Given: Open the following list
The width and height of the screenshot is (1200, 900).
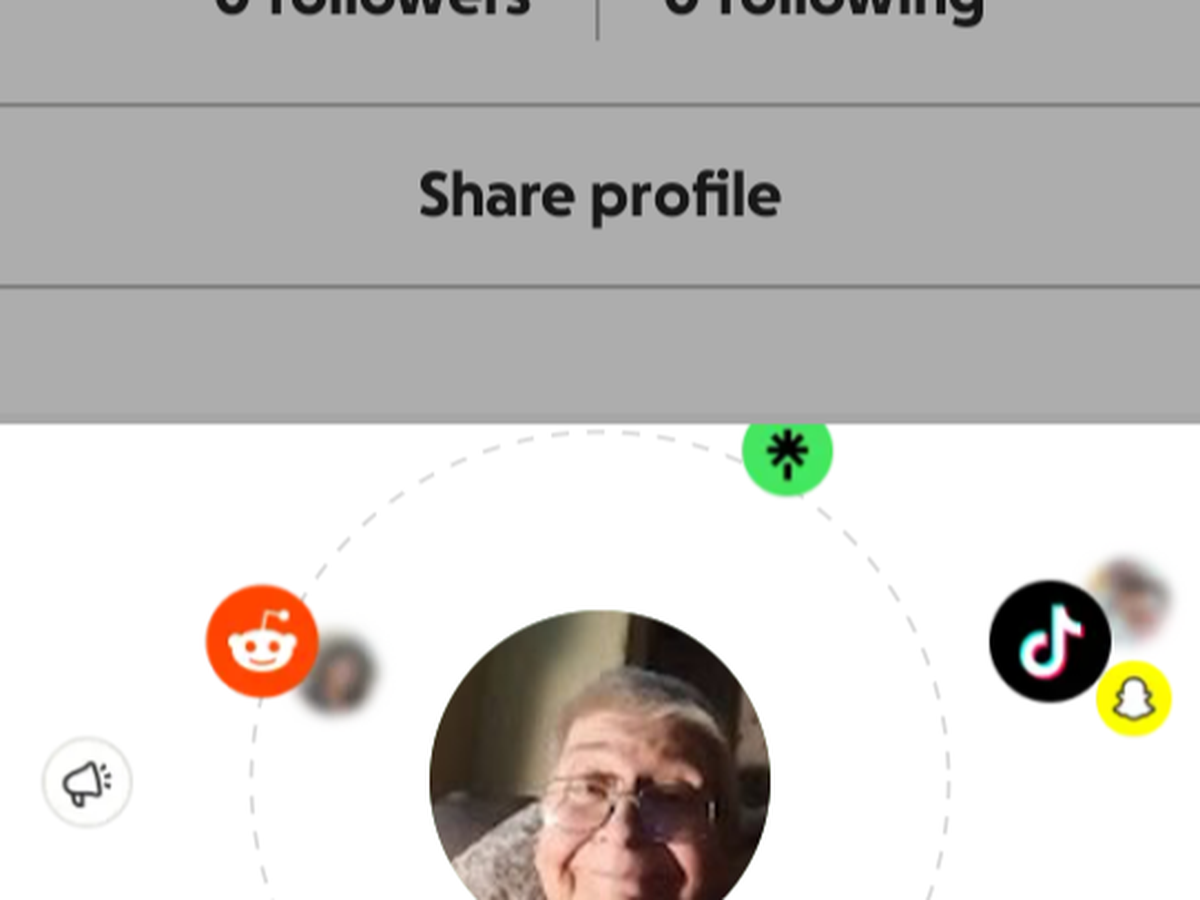Looking at the screenshot, I should pyautogui.click(x=824, y=8).
